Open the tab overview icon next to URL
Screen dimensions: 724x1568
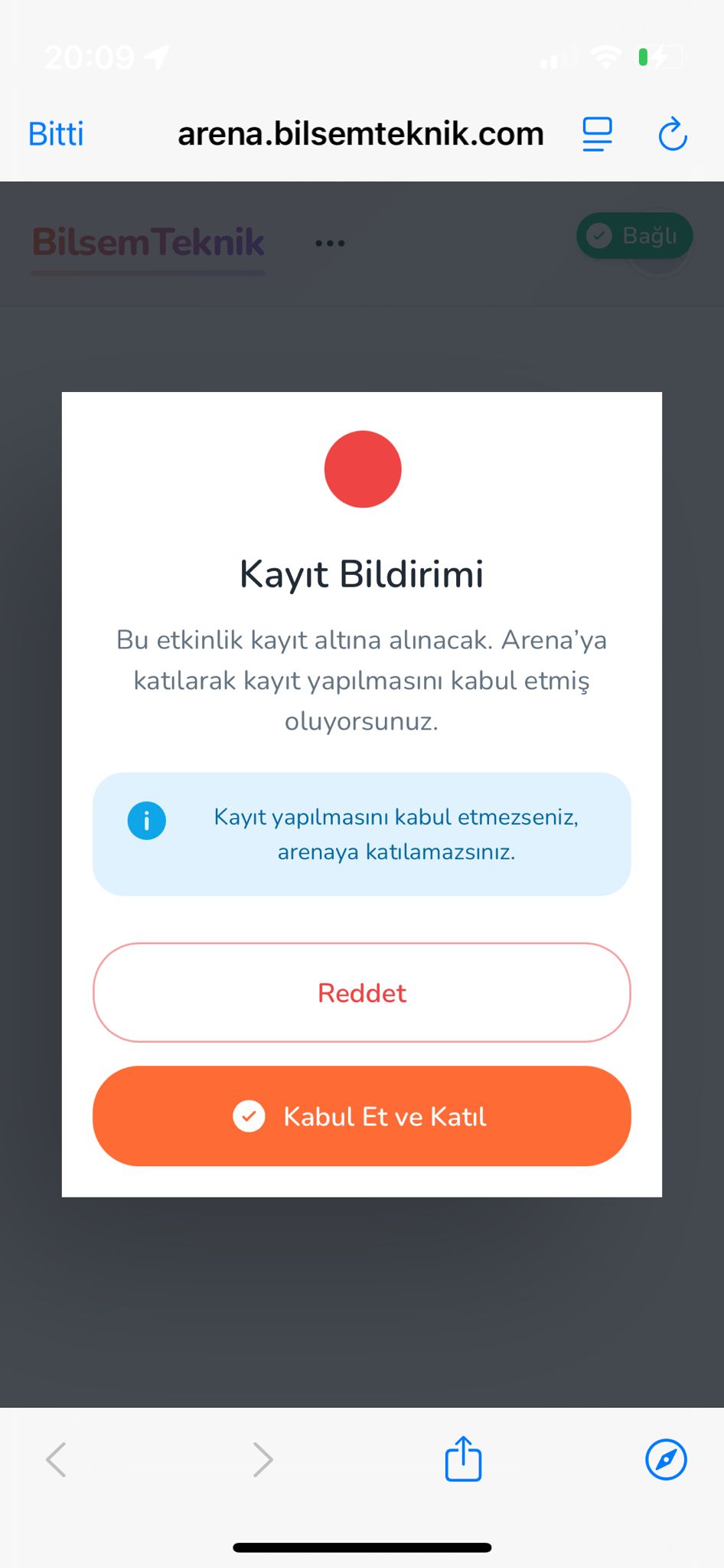(x=598, y=133)
